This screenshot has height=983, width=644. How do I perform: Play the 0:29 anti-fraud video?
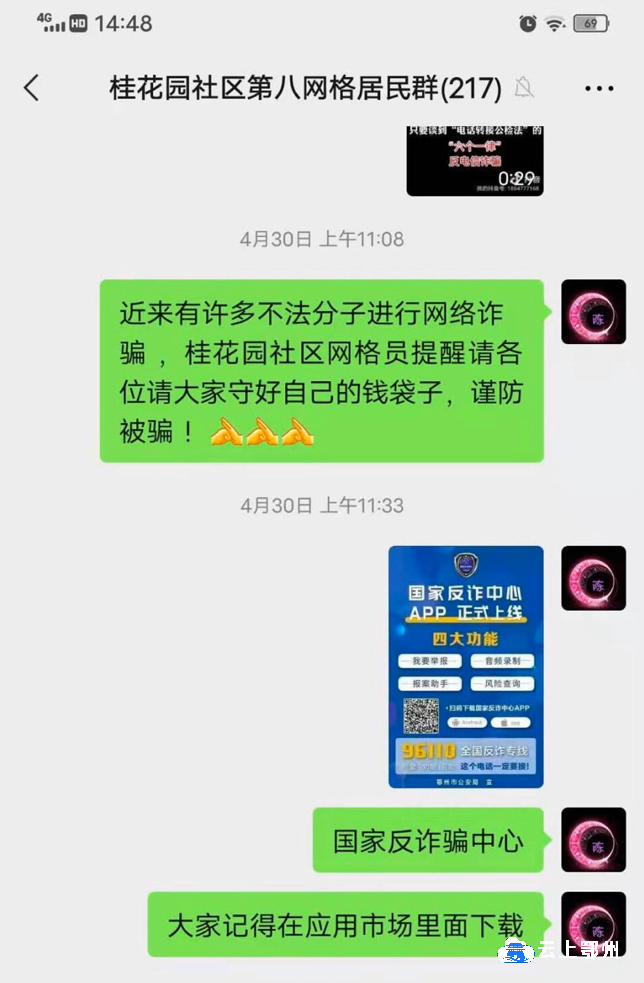tap(474, 160)
